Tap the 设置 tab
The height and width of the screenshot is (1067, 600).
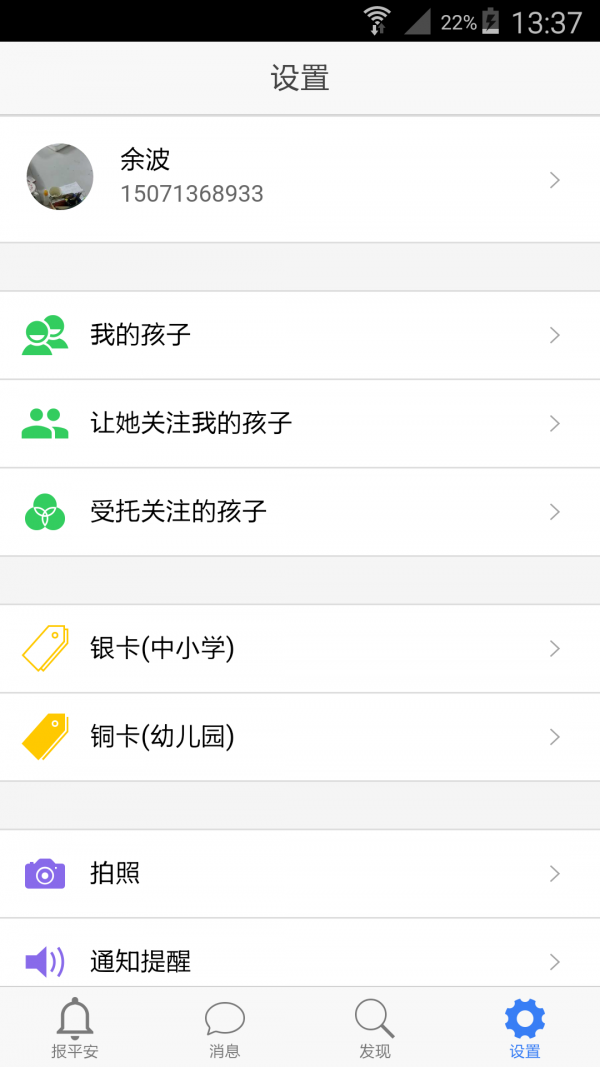pyautogui.click(x=525, y=1028)
